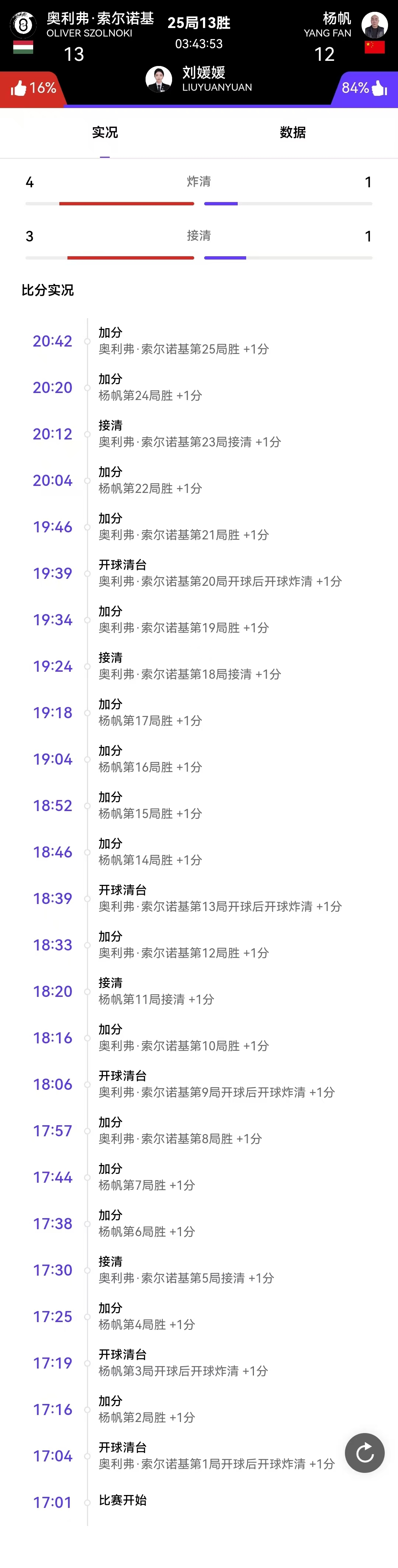View referee Liu Yuanyuan's avatar

tap(159, 79)
